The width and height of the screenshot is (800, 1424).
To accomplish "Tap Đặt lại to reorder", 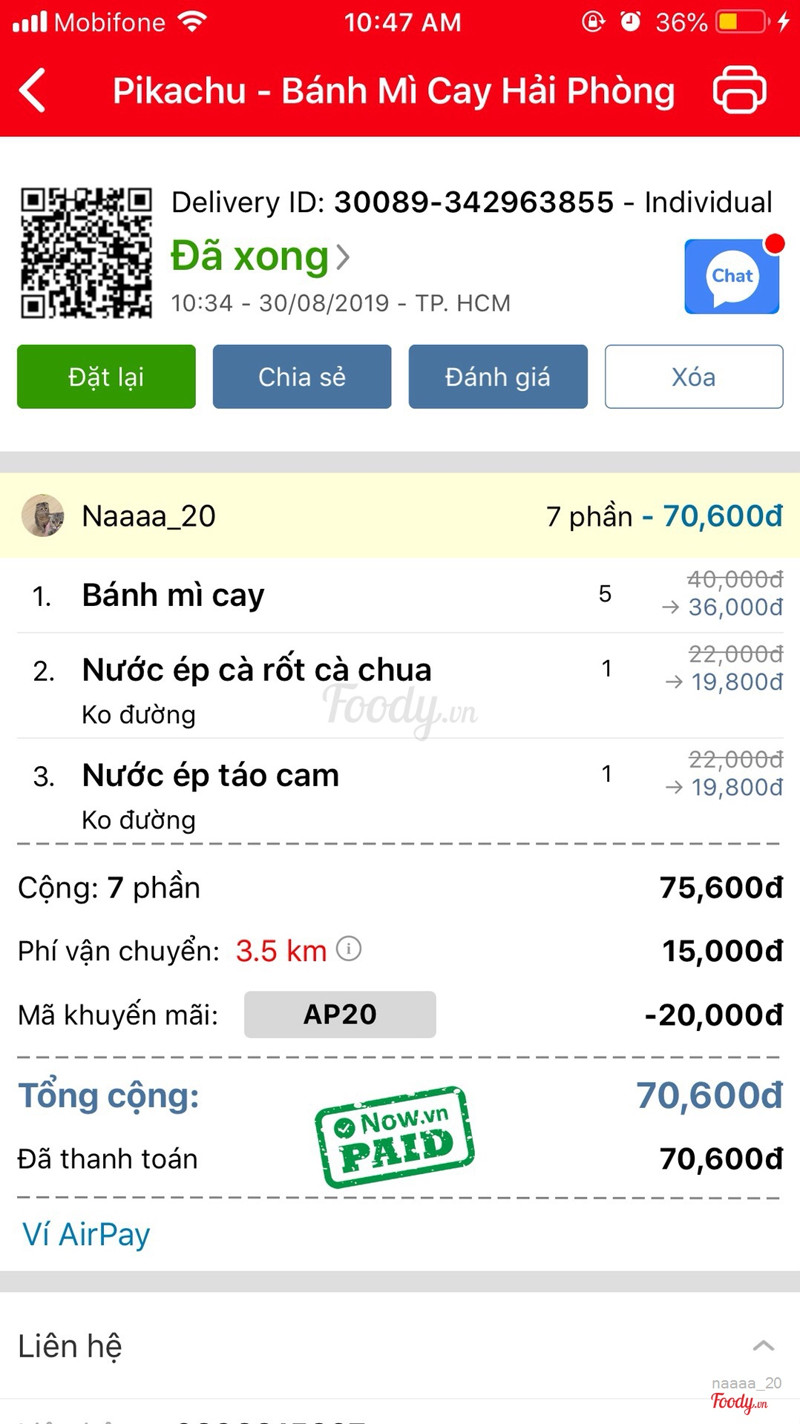I will pyautogui.click(x=106, y=377).
